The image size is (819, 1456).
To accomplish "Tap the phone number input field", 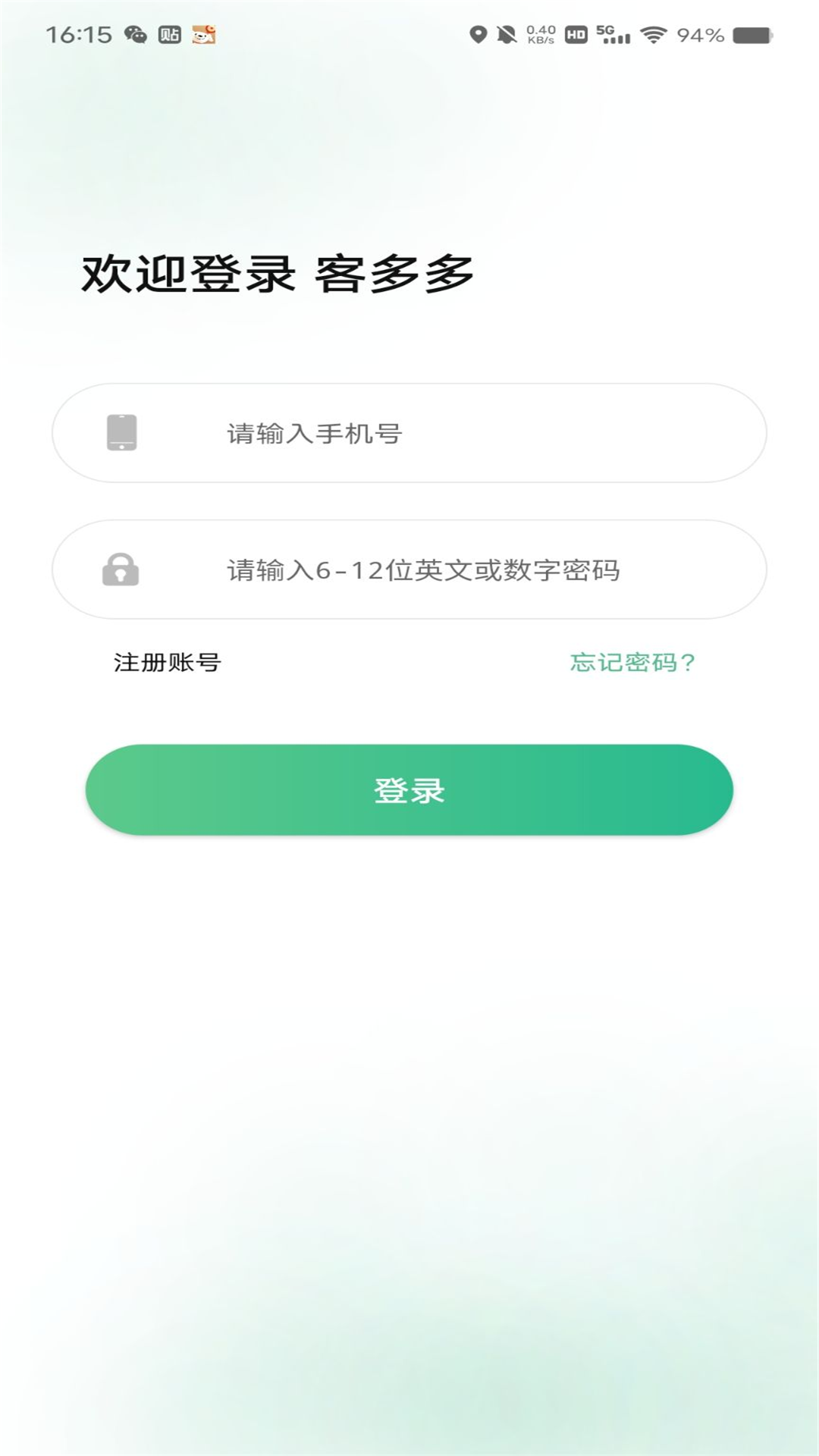I will (455, 434).
